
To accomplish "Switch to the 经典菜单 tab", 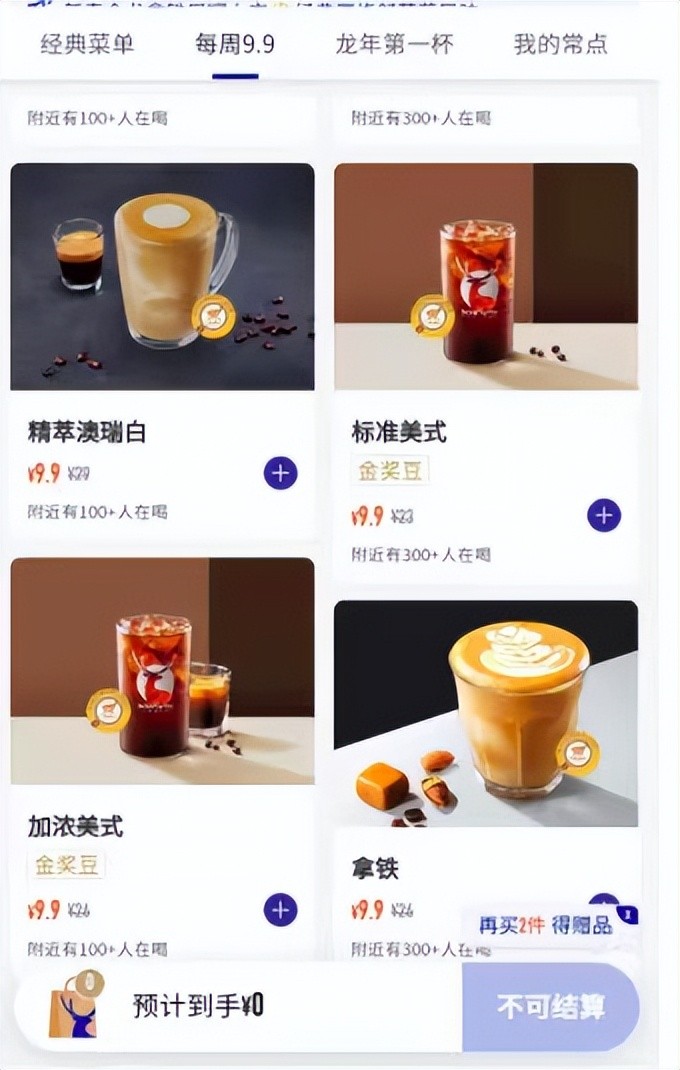I will point(87,44).
